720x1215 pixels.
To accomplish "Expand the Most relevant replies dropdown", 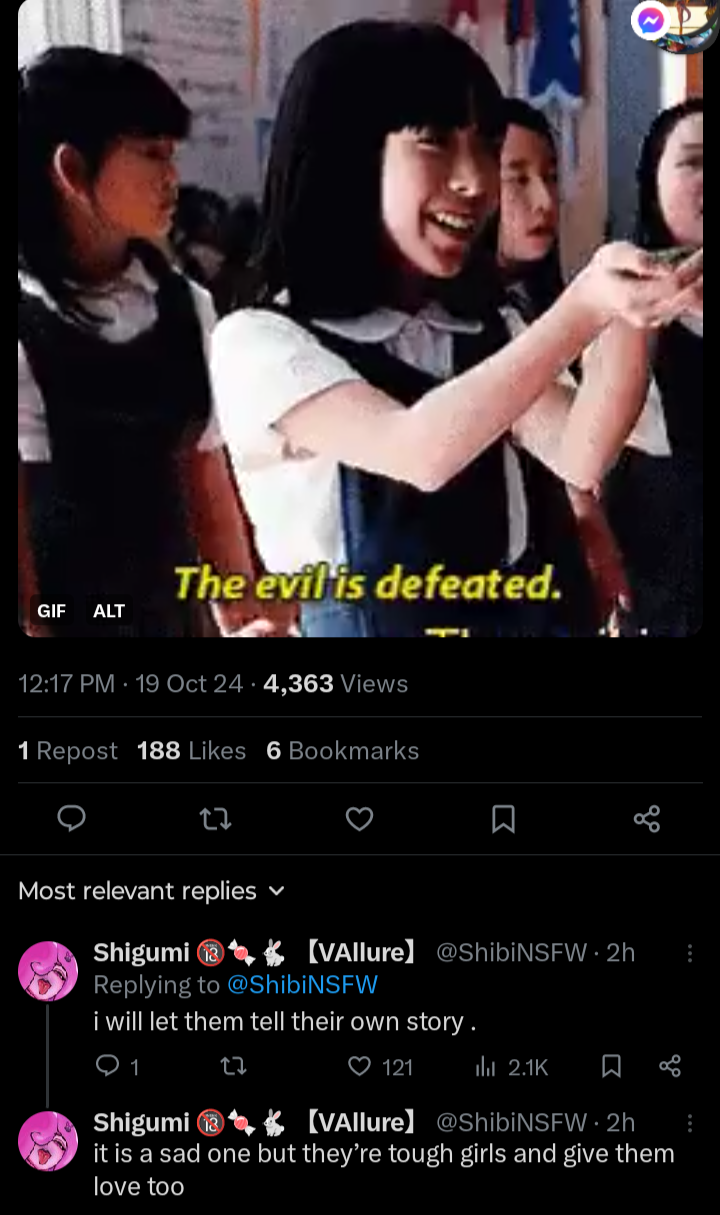I will pos(152,890).
